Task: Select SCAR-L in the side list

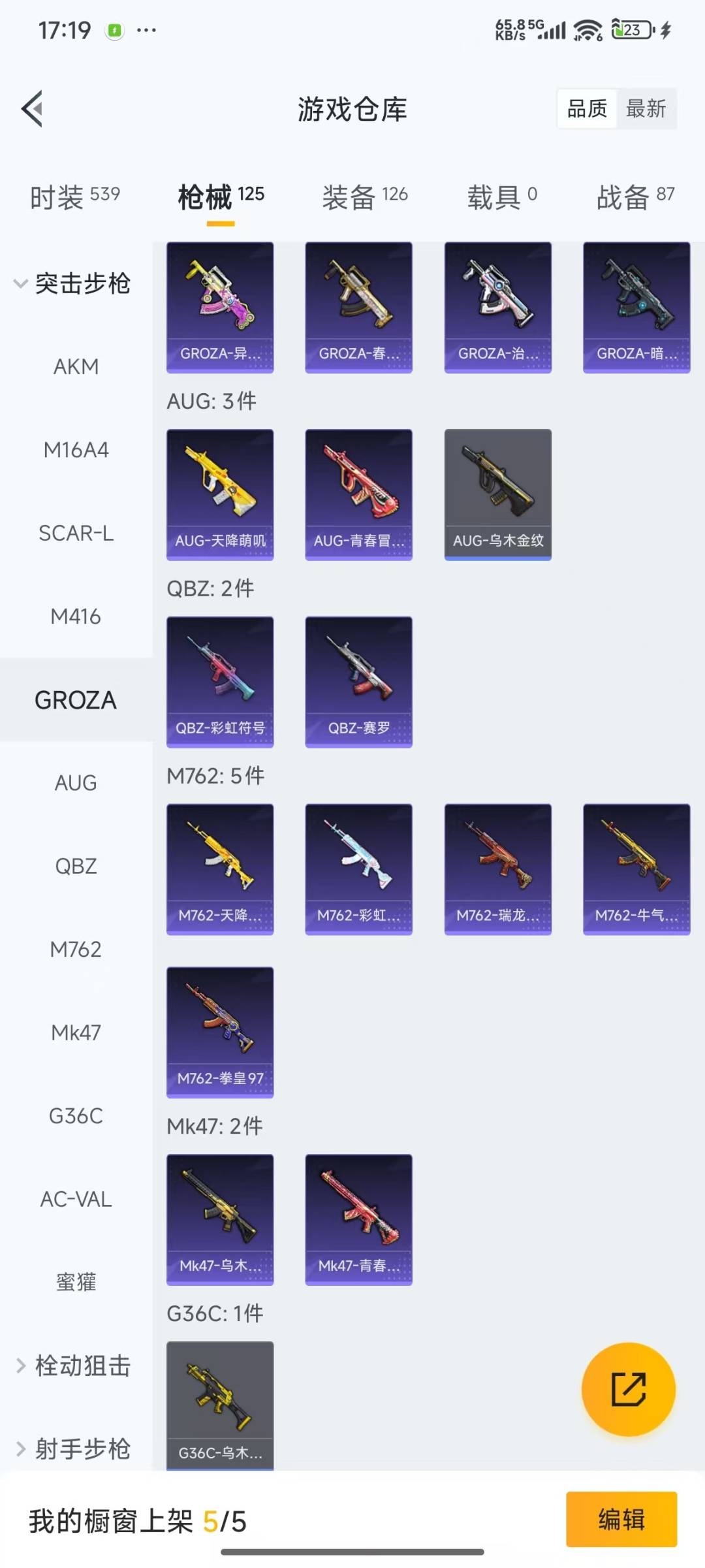Action: 76,534
